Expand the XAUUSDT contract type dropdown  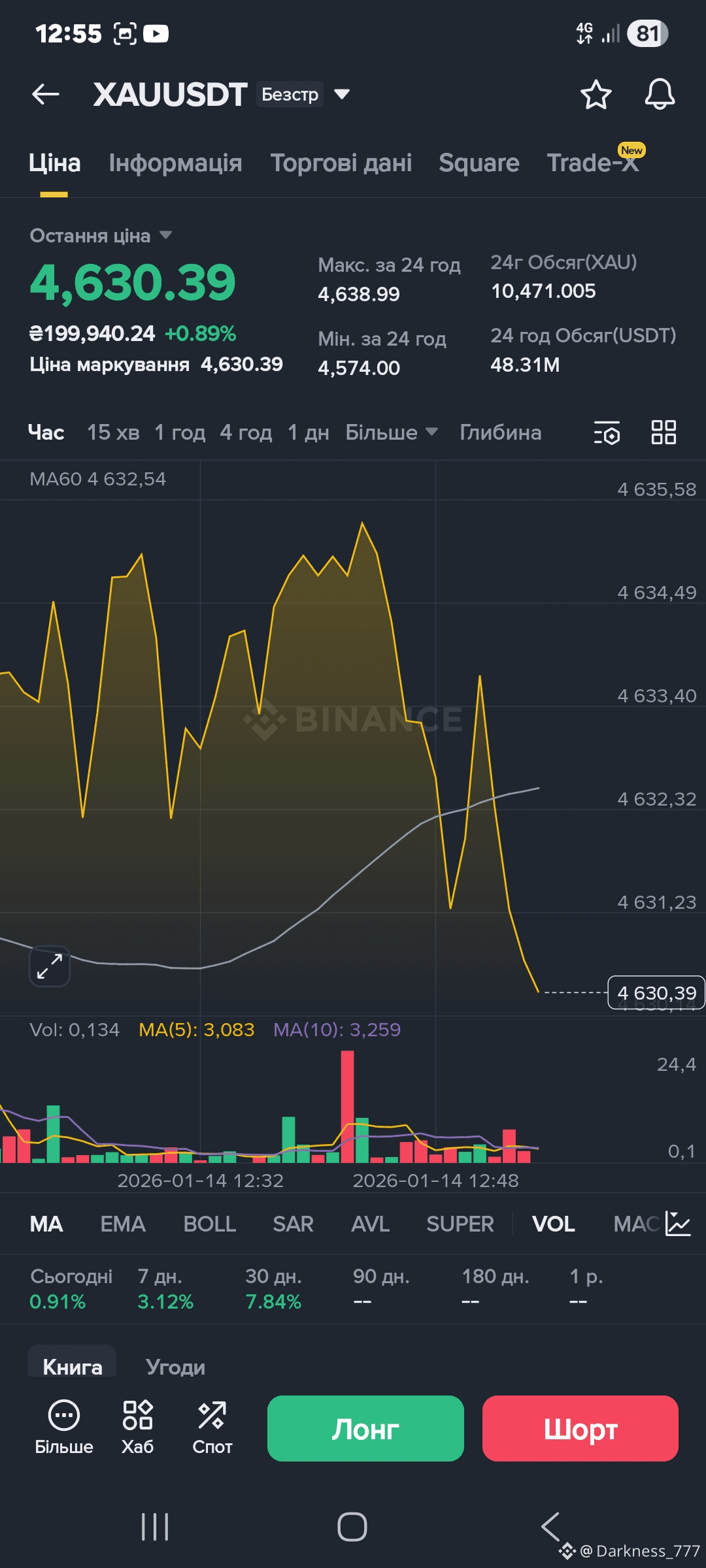341,95
